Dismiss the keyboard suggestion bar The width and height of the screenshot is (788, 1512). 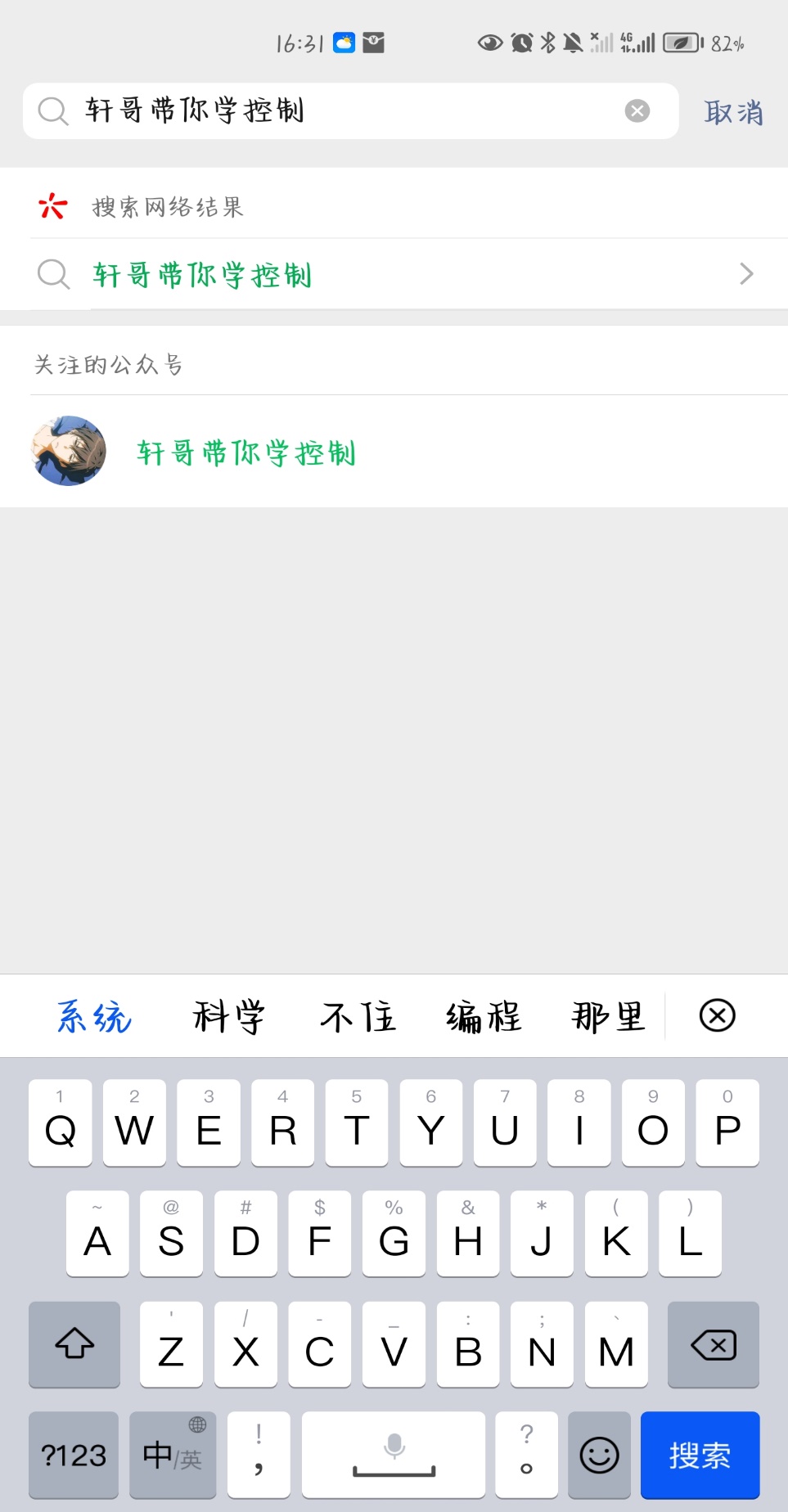click(x=717, y=1016)
